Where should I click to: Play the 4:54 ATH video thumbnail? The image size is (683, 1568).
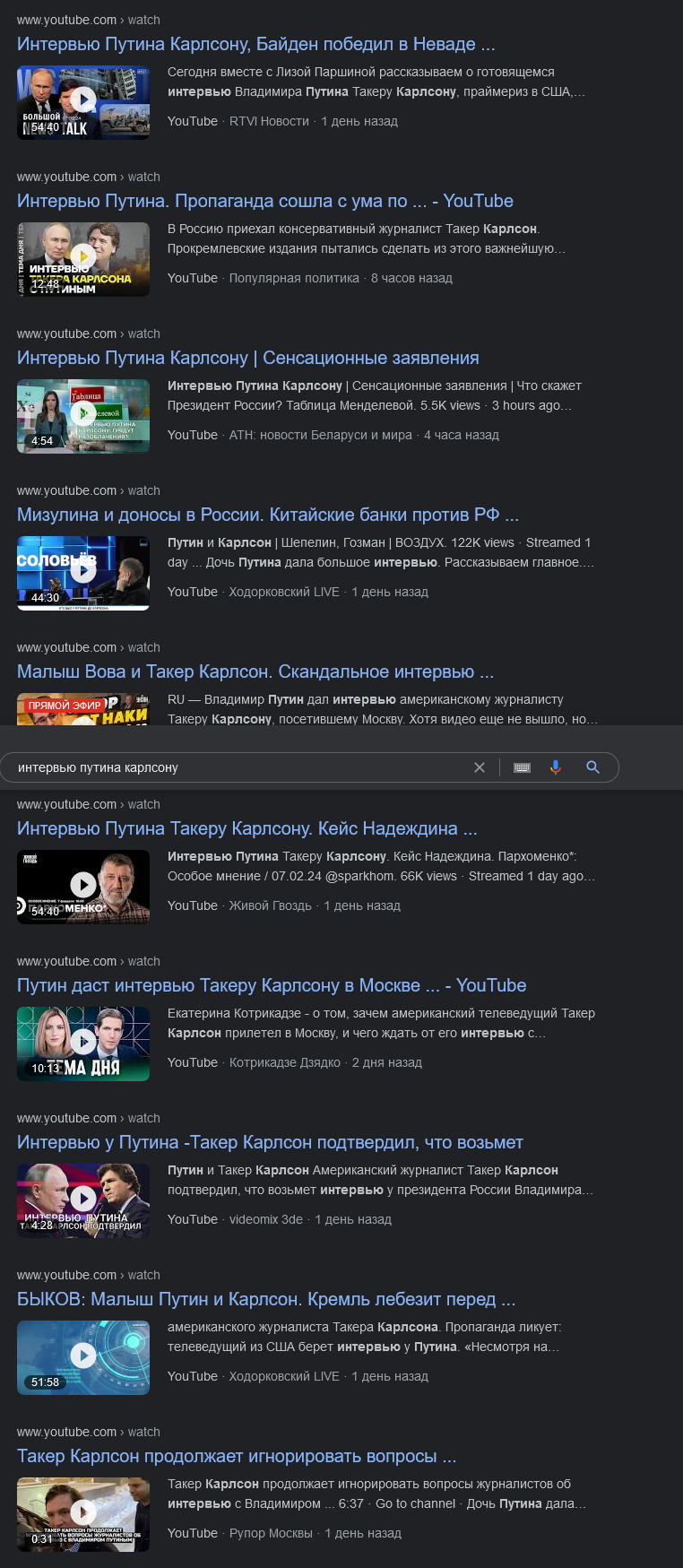tap(83, 416)
